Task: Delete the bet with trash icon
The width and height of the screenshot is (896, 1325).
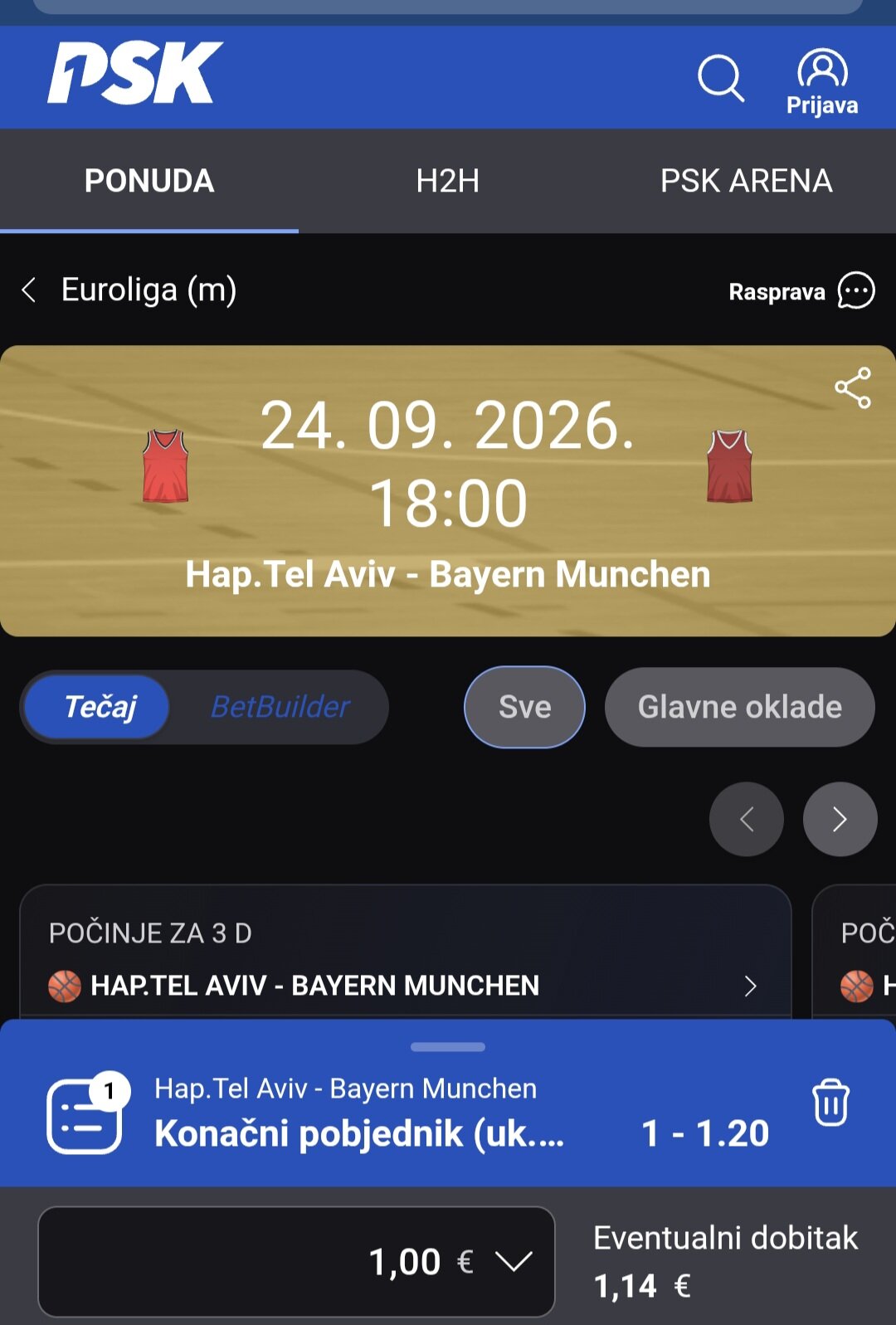Action: 830,1102
